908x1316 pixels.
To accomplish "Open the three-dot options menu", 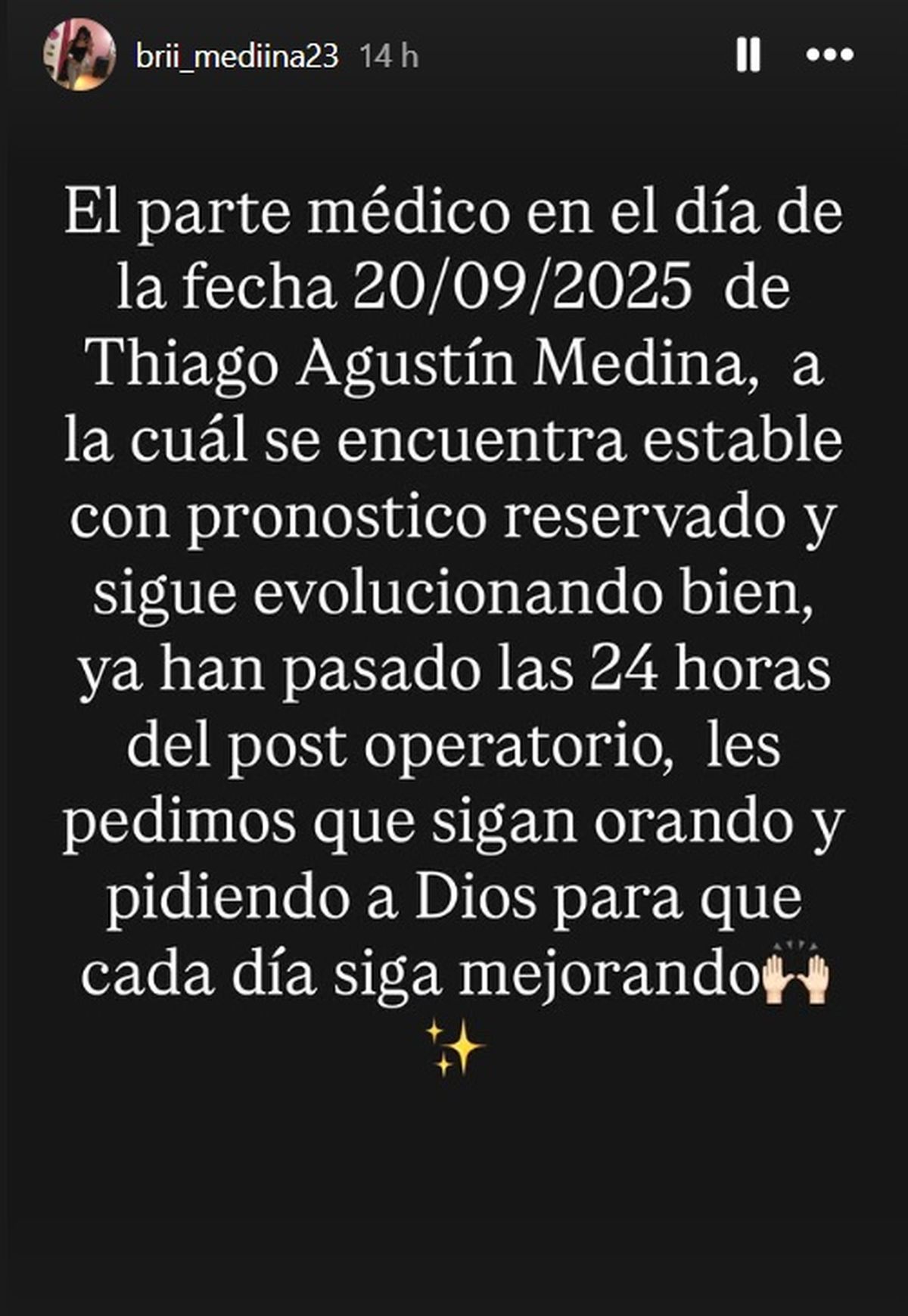I will [x=829, y=55].
